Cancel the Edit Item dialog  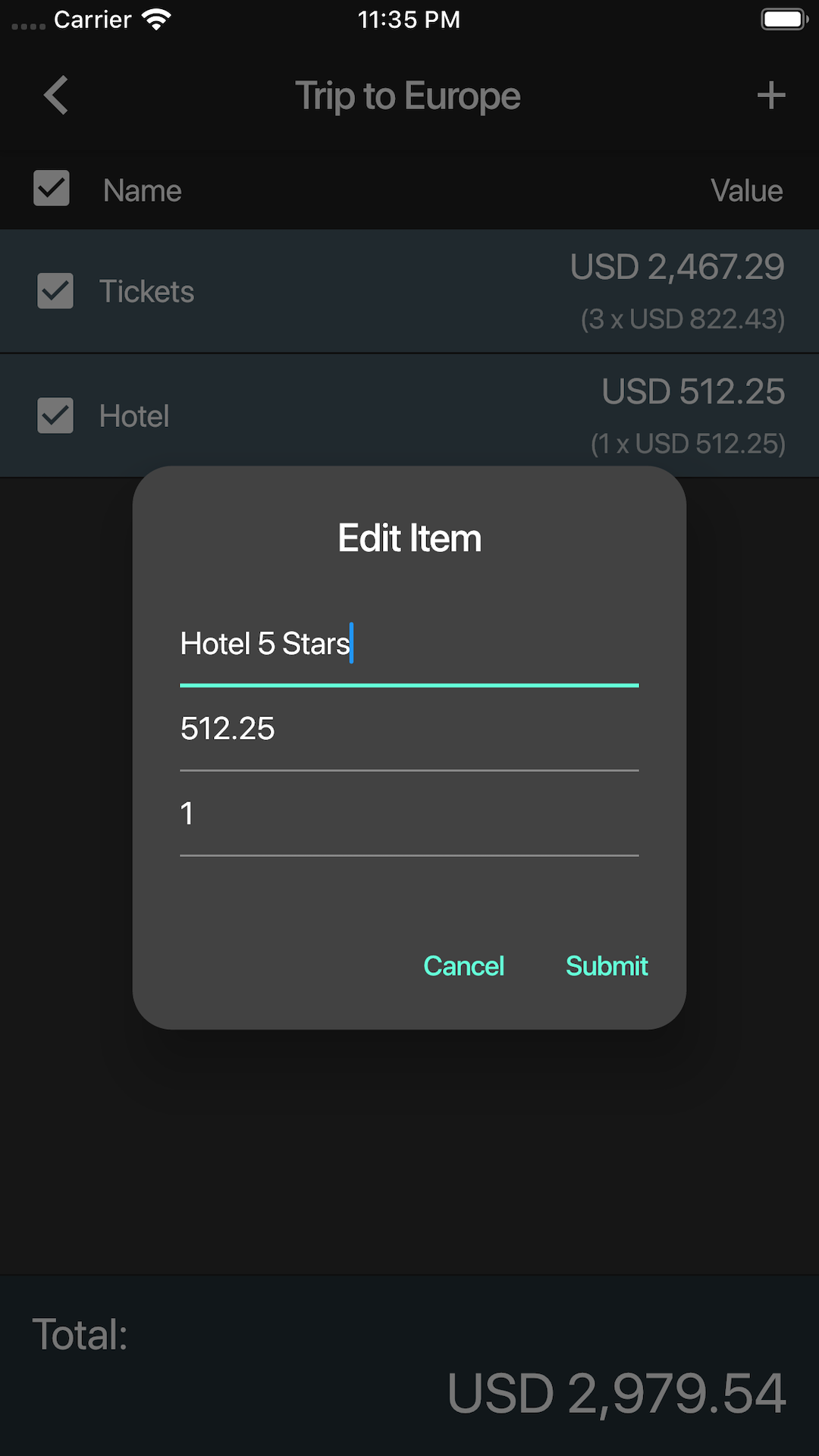pos(463,966)
